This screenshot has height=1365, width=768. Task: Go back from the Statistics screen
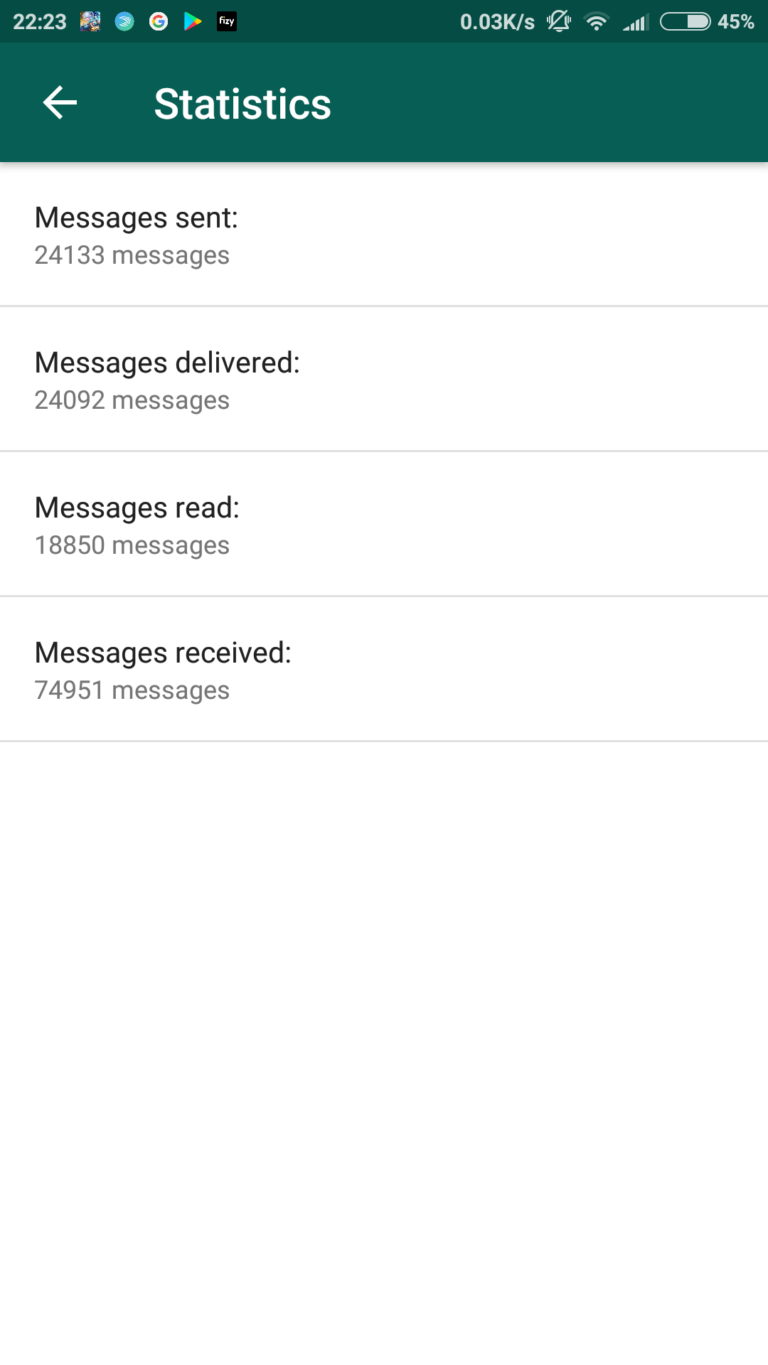pyautogui.click(x=60, y=103)
